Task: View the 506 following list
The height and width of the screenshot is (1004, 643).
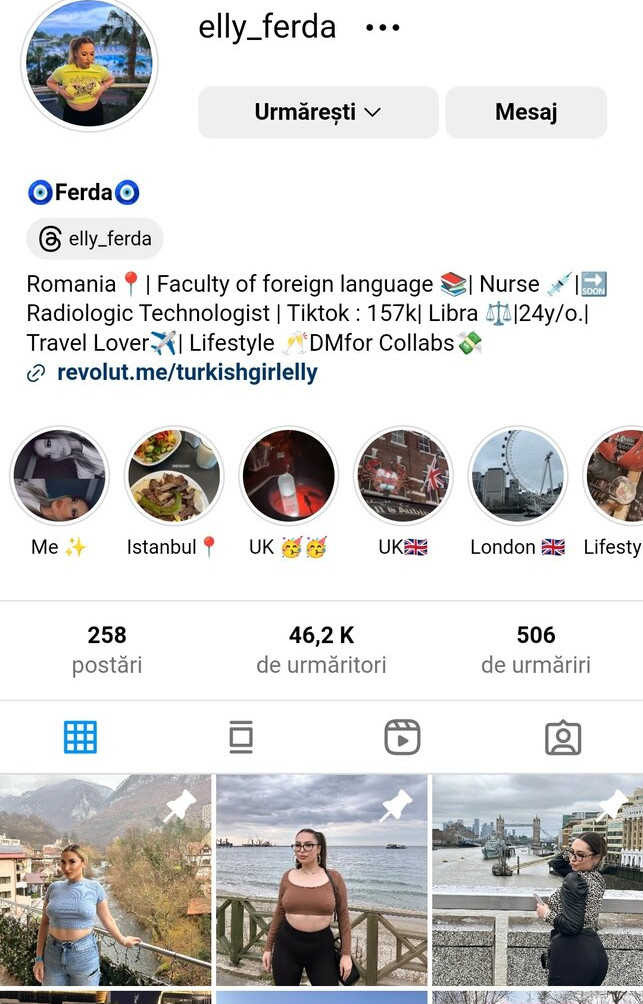Action: [535, 648]
